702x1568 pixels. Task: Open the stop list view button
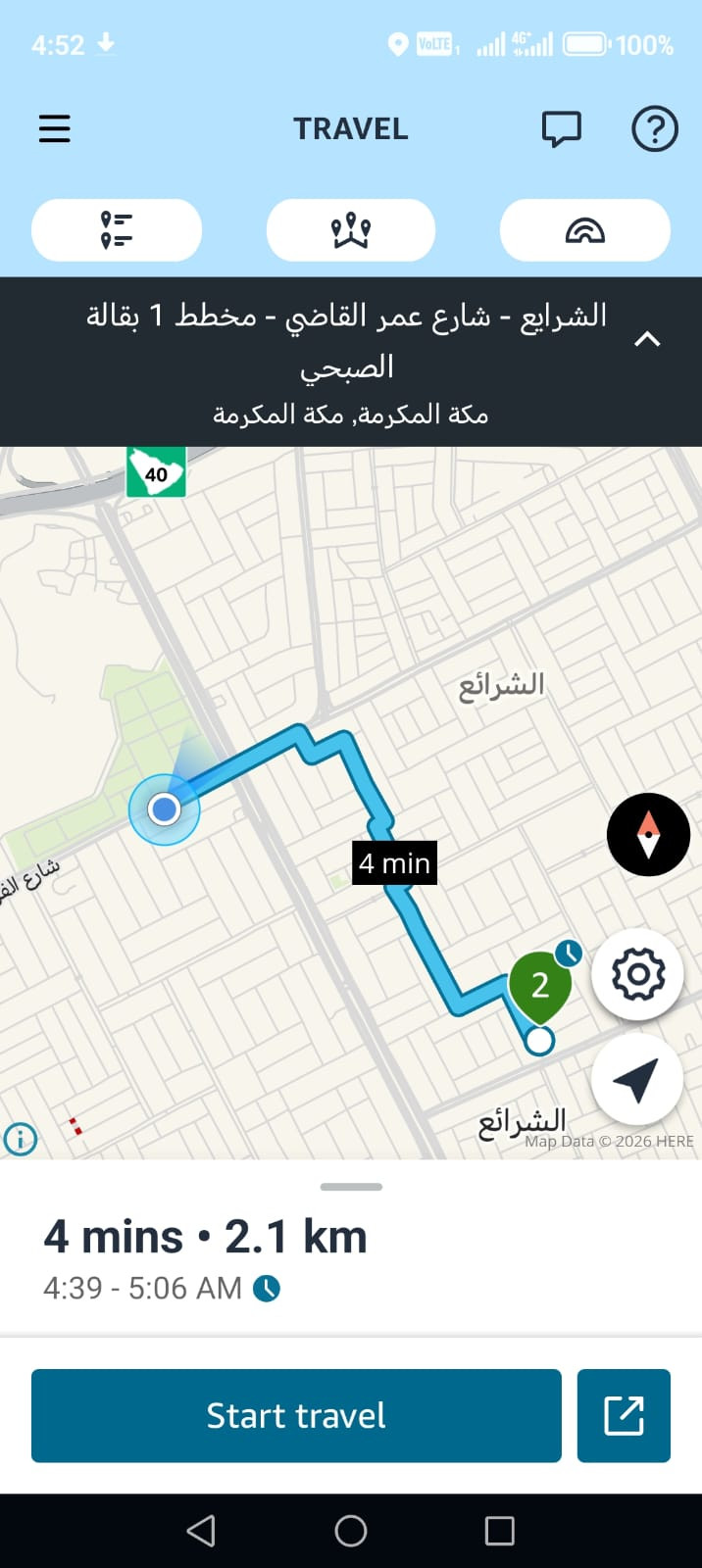(117, 230)
